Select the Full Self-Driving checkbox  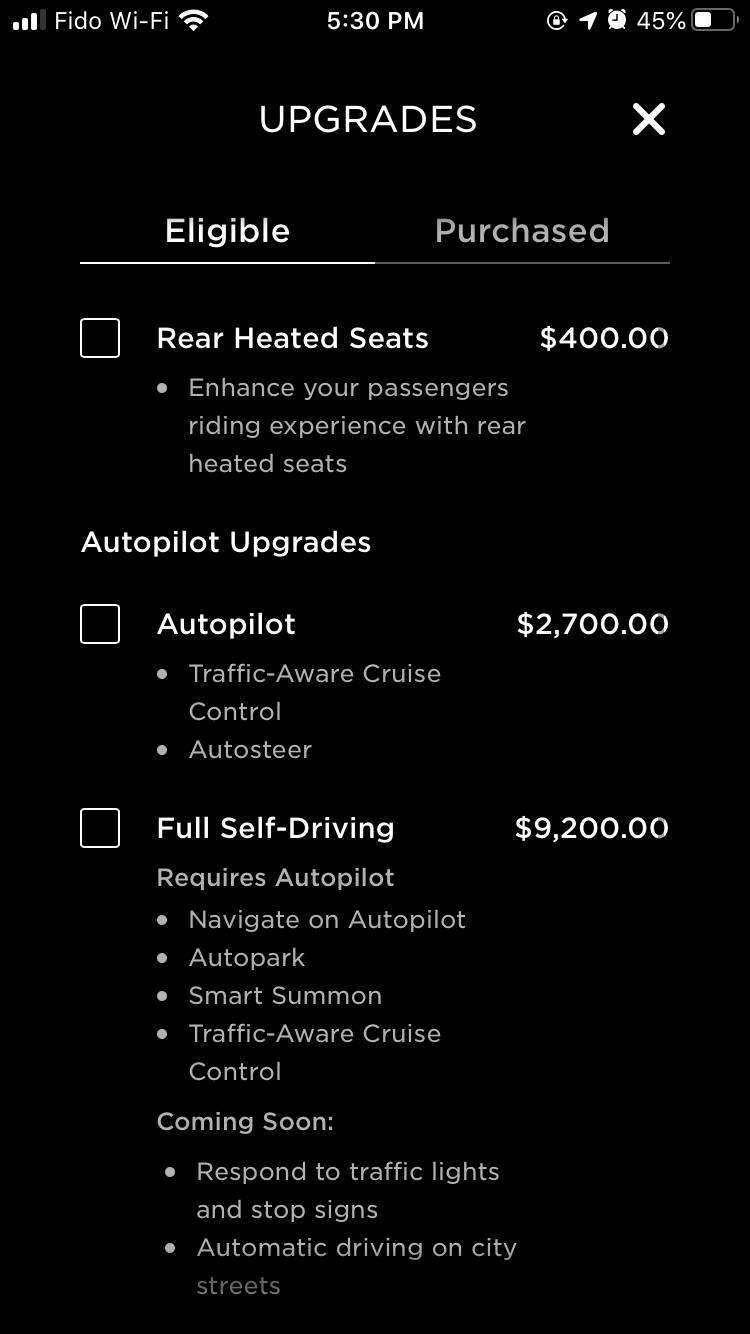100,828
